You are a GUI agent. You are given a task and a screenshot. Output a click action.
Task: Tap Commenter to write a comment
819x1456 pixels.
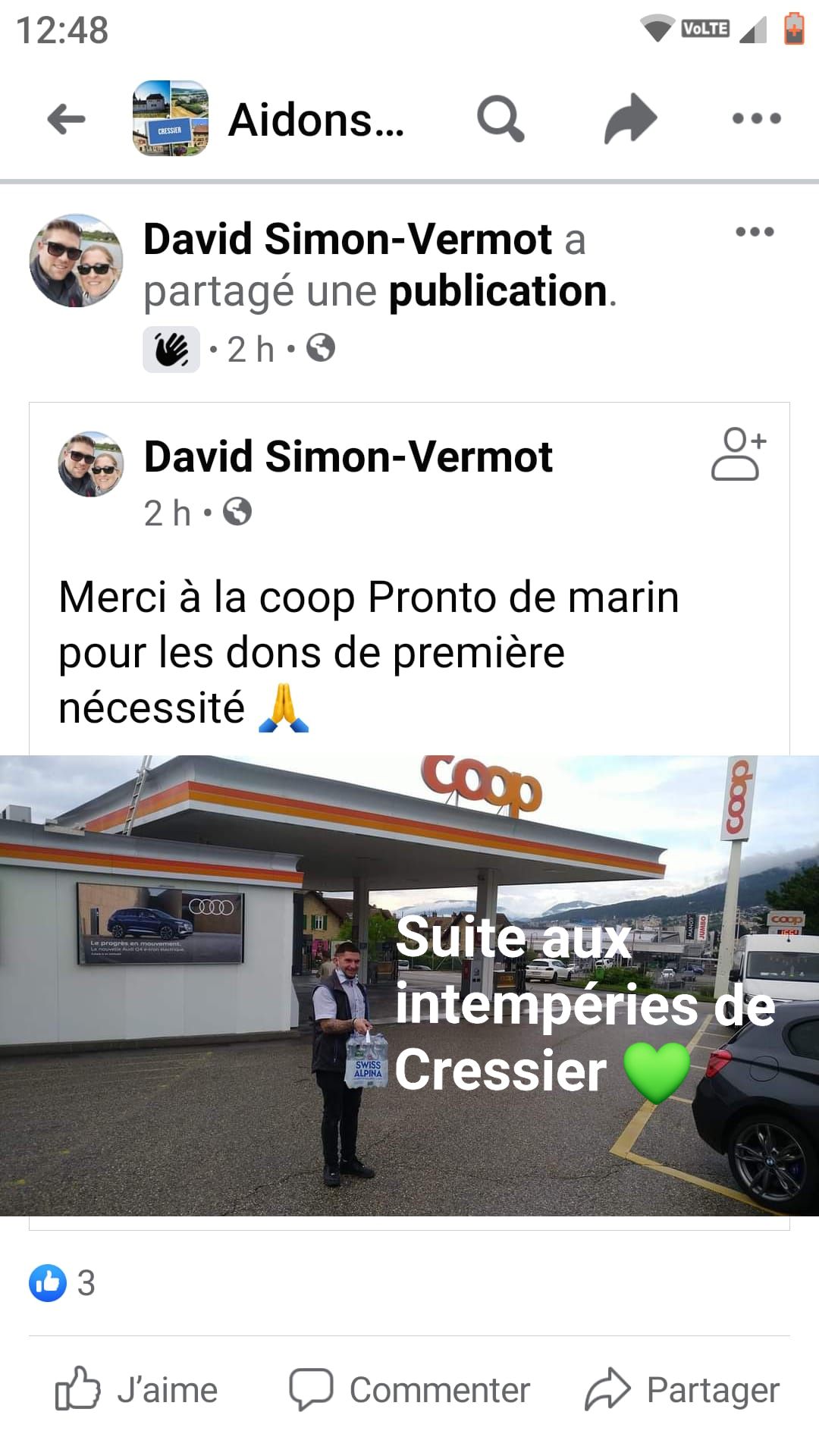(x=409, y=1390)
